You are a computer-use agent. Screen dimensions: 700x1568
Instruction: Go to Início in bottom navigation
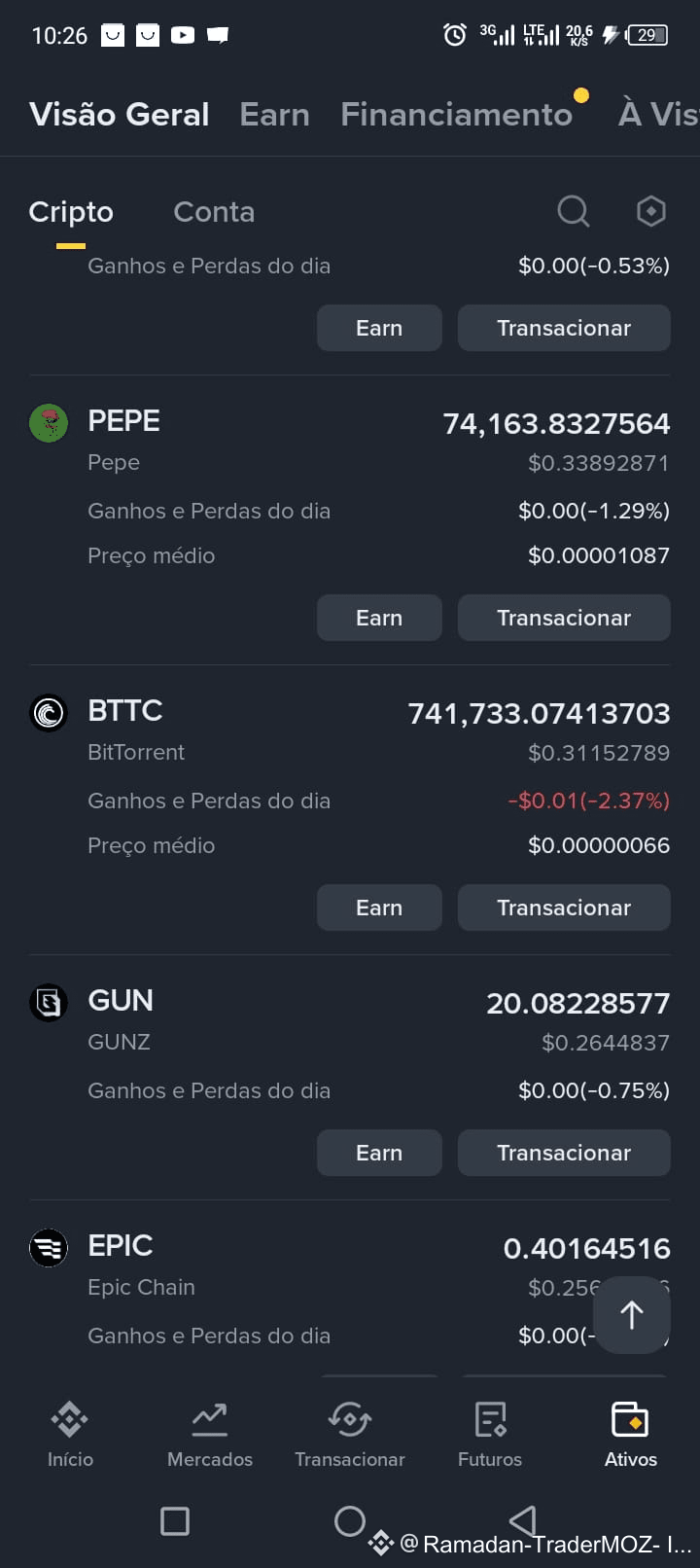[70, 1435]
